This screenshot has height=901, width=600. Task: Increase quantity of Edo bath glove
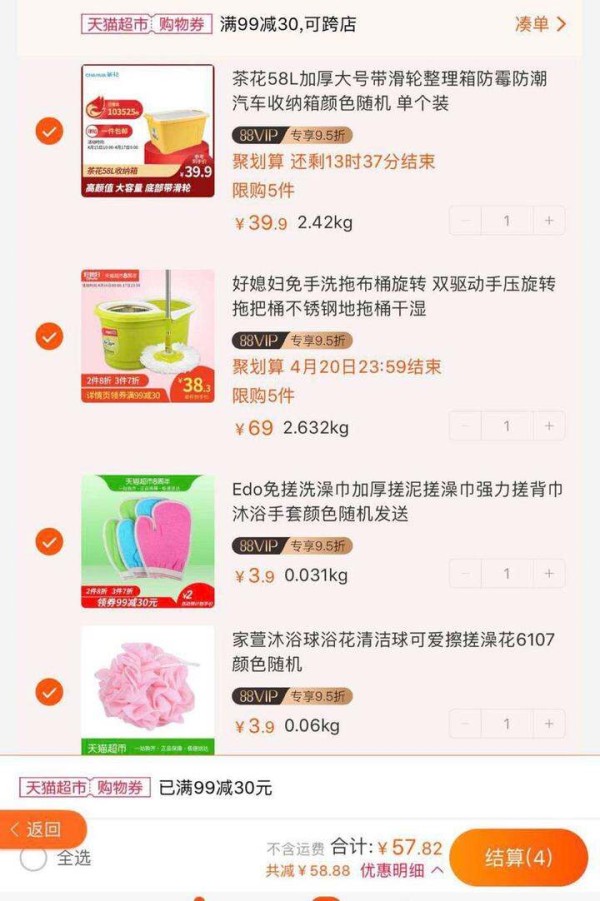click(548, 574)
